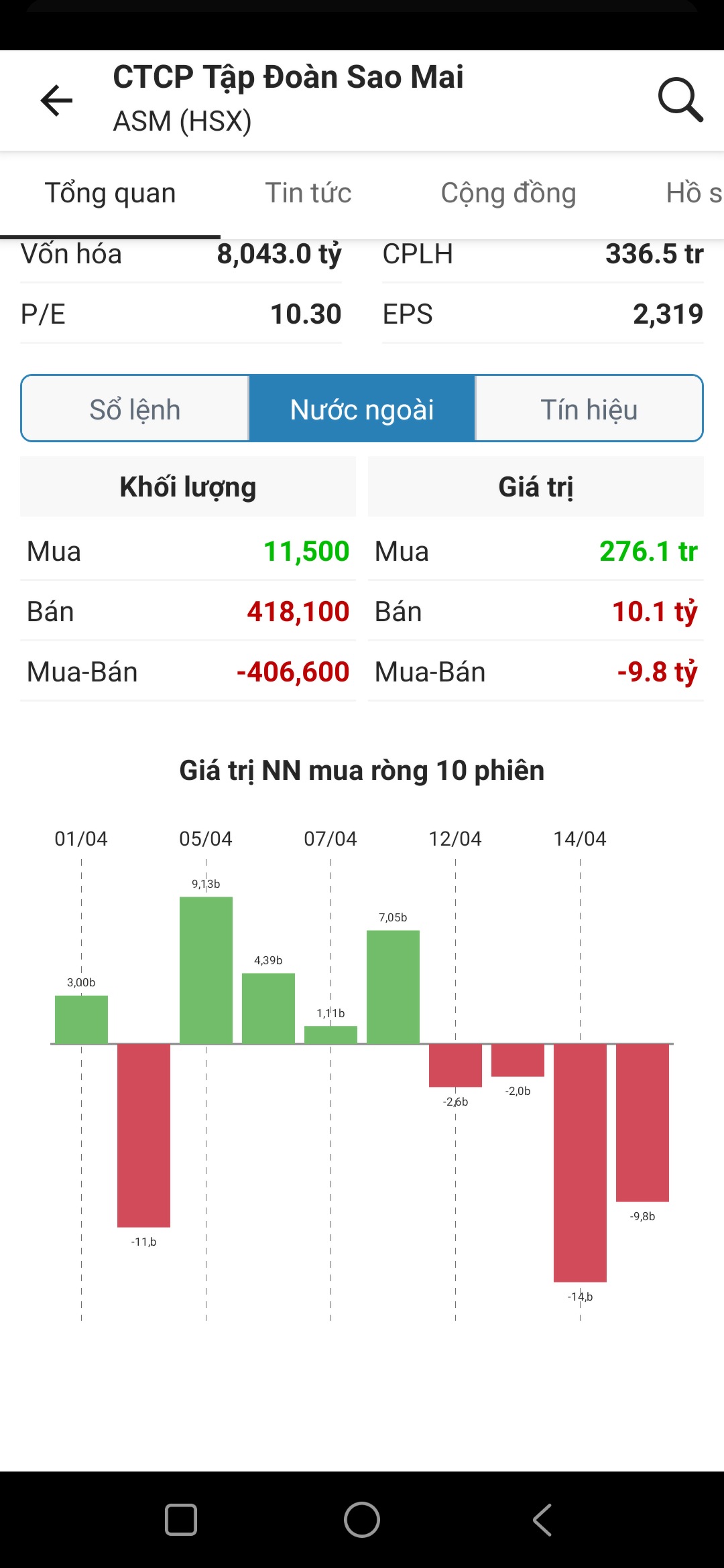Tap the system home button
This screenshot has height=1568, width=724.
[362, 1519]
